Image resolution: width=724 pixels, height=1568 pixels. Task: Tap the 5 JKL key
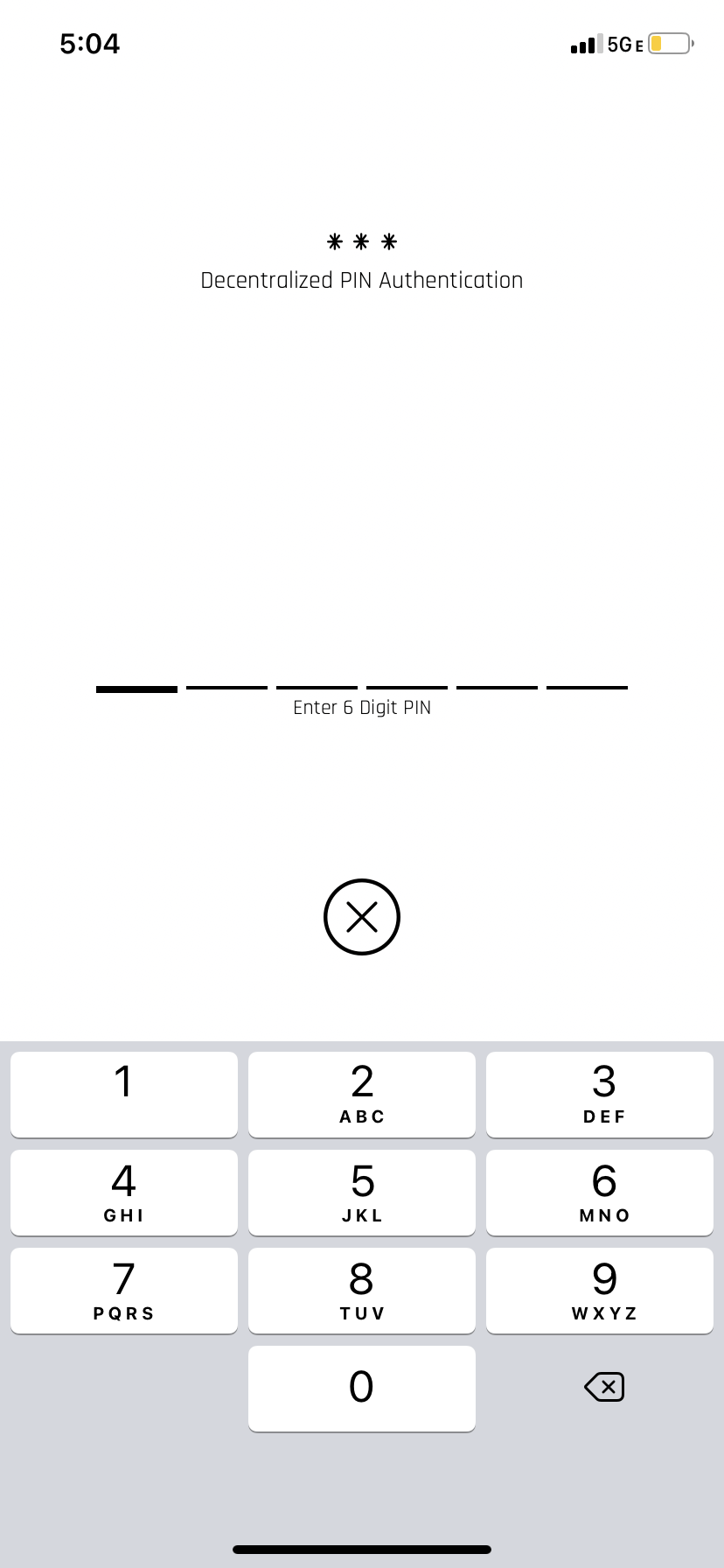click(362, 1192)
